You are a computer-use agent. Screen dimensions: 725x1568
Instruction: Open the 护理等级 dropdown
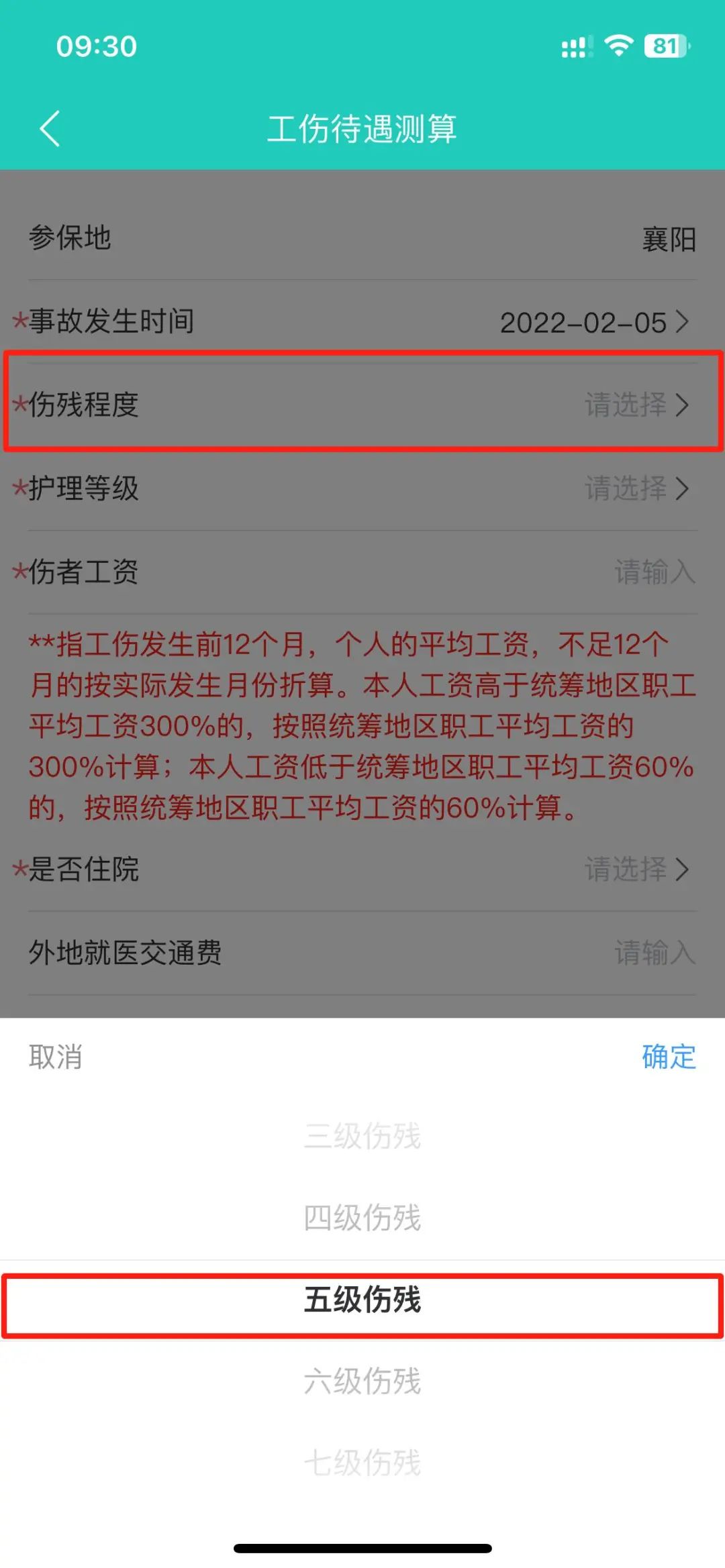tap(362, 490)
